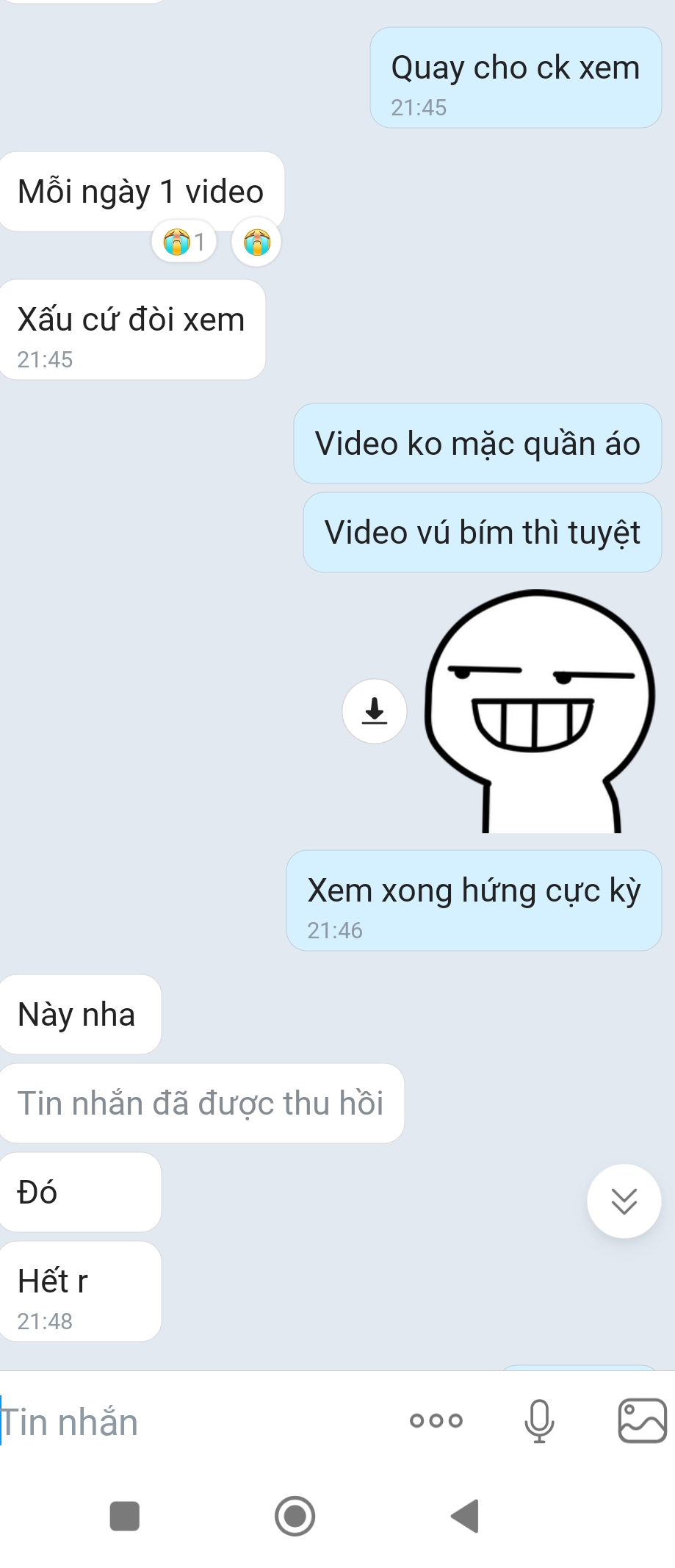Viewport: 675px width, 1568px height.
Task: Start a voice message with the microphone
Action: coord(539,1421)
